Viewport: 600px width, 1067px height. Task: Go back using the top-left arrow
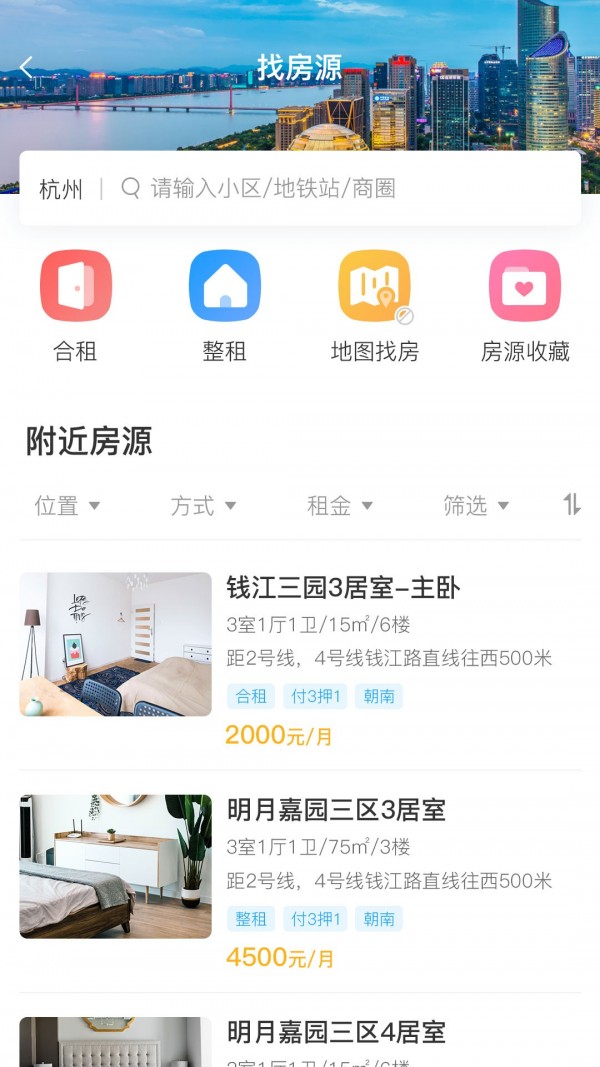[x=27, y=68]
